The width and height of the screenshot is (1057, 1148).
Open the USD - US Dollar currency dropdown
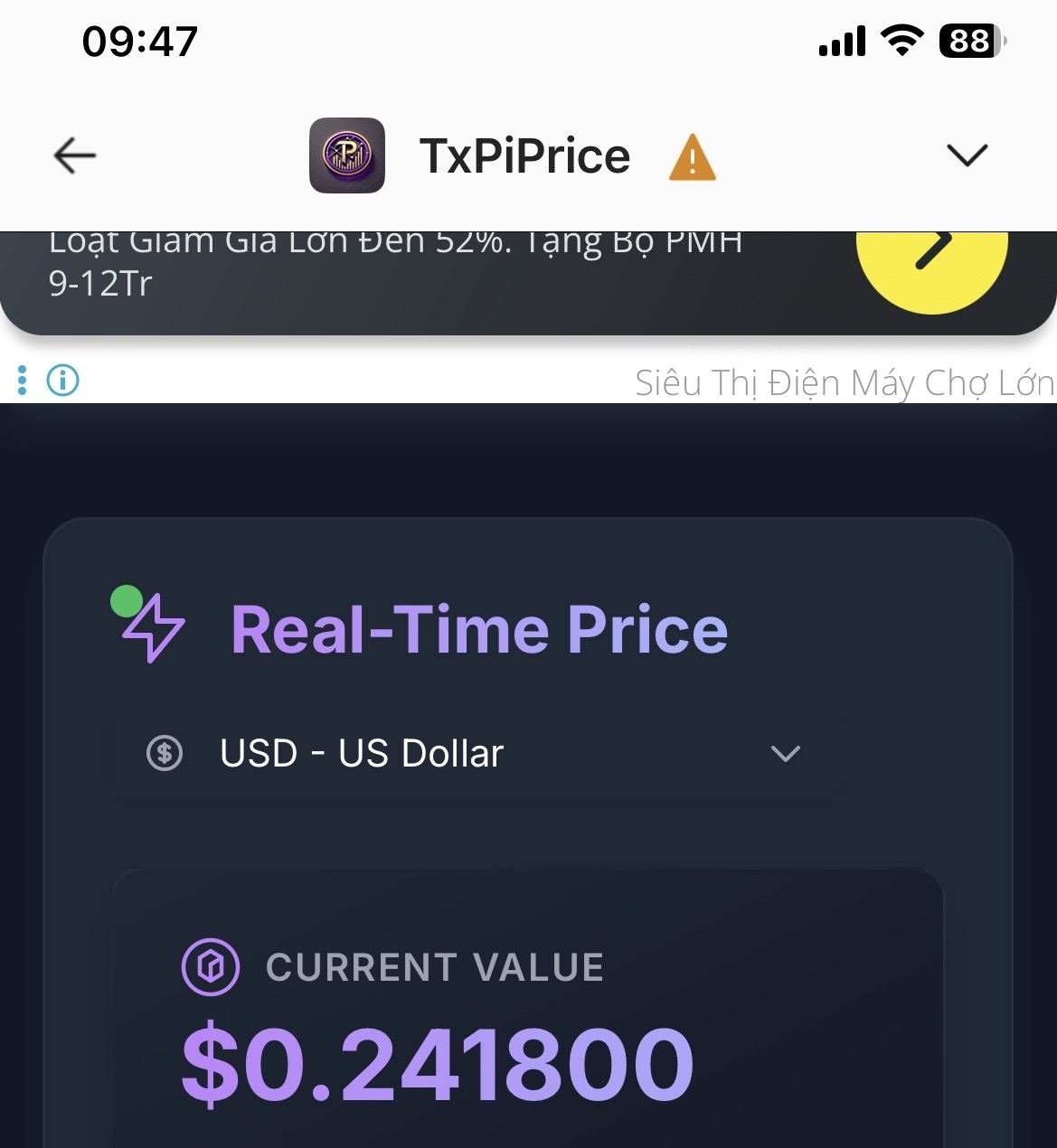click(475, 753)
